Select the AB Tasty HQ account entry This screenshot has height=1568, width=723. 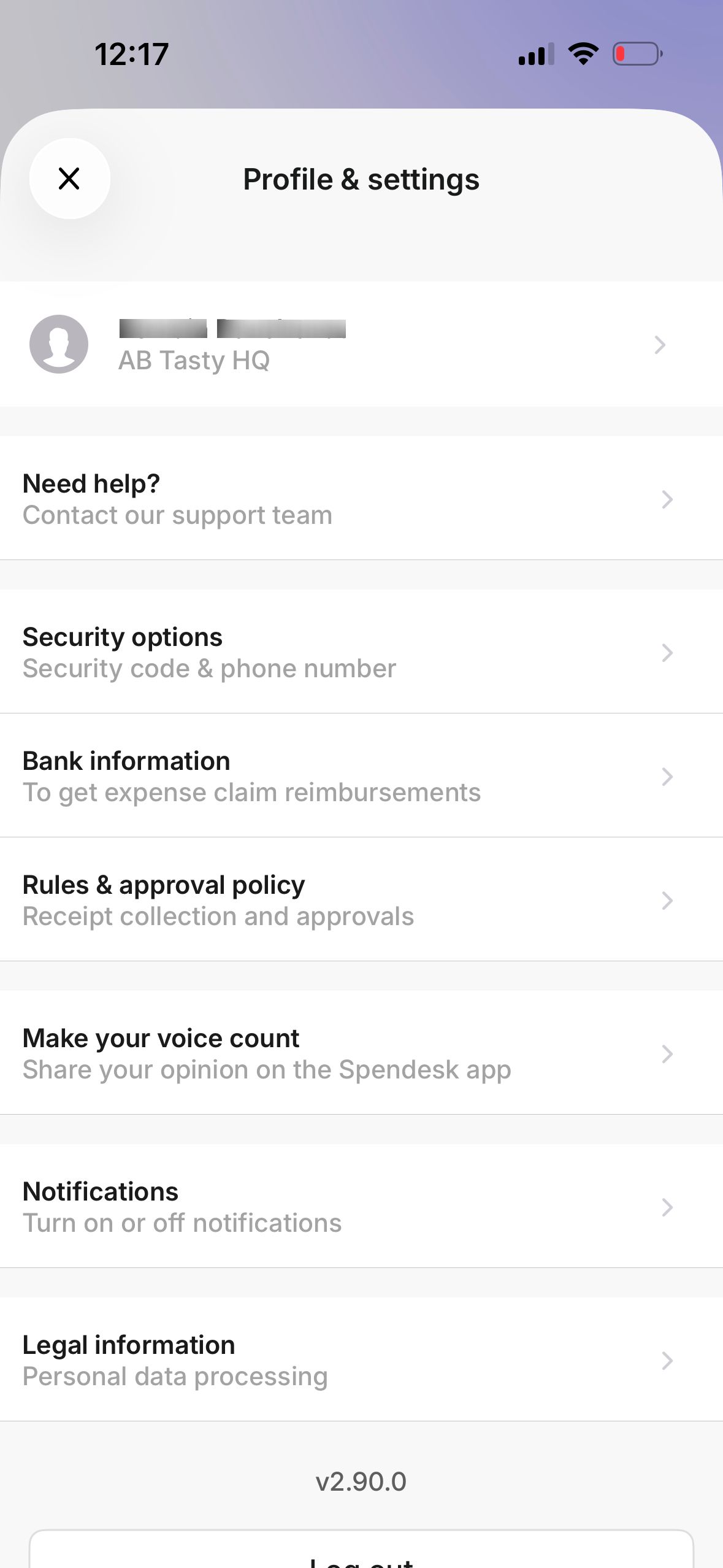pos(195,361)
